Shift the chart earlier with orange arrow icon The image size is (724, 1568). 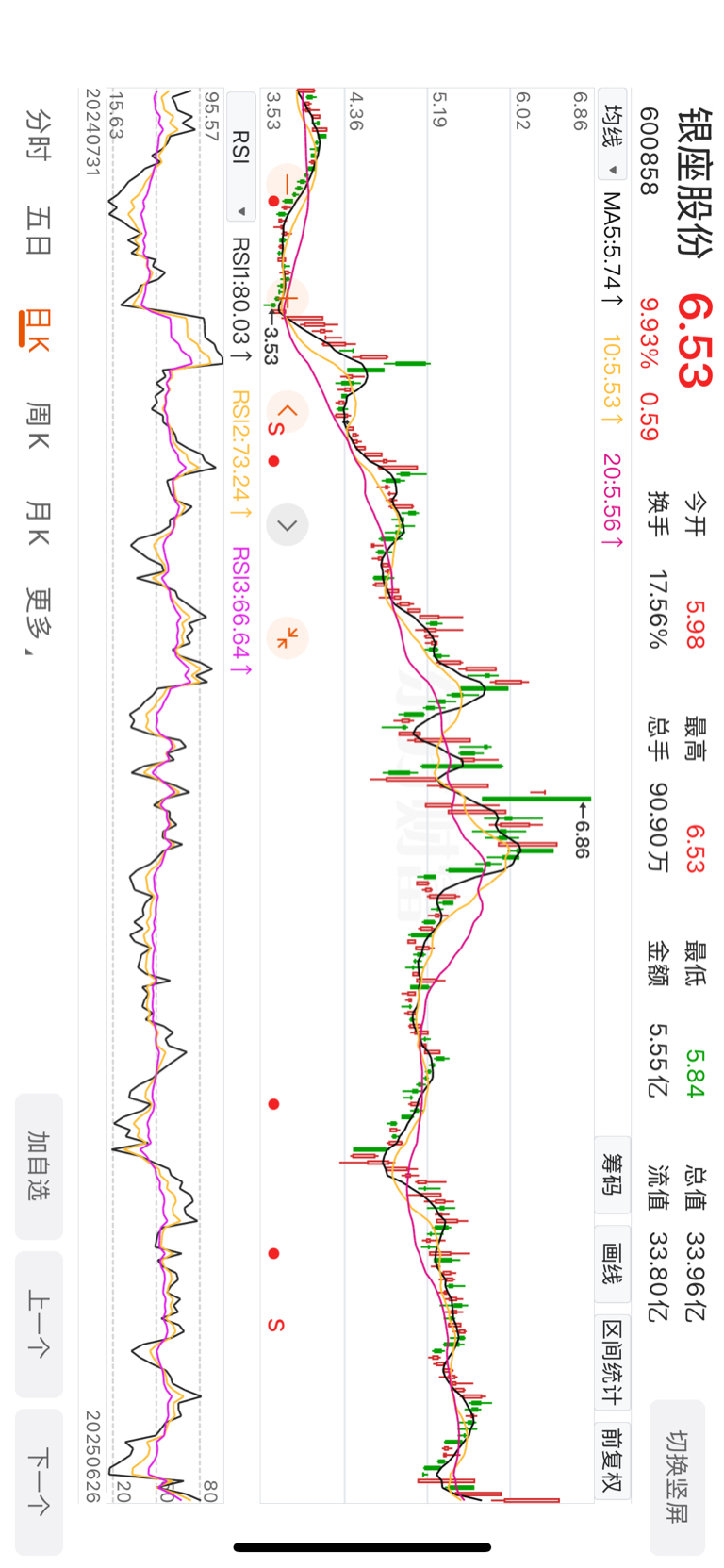[288, 412]
